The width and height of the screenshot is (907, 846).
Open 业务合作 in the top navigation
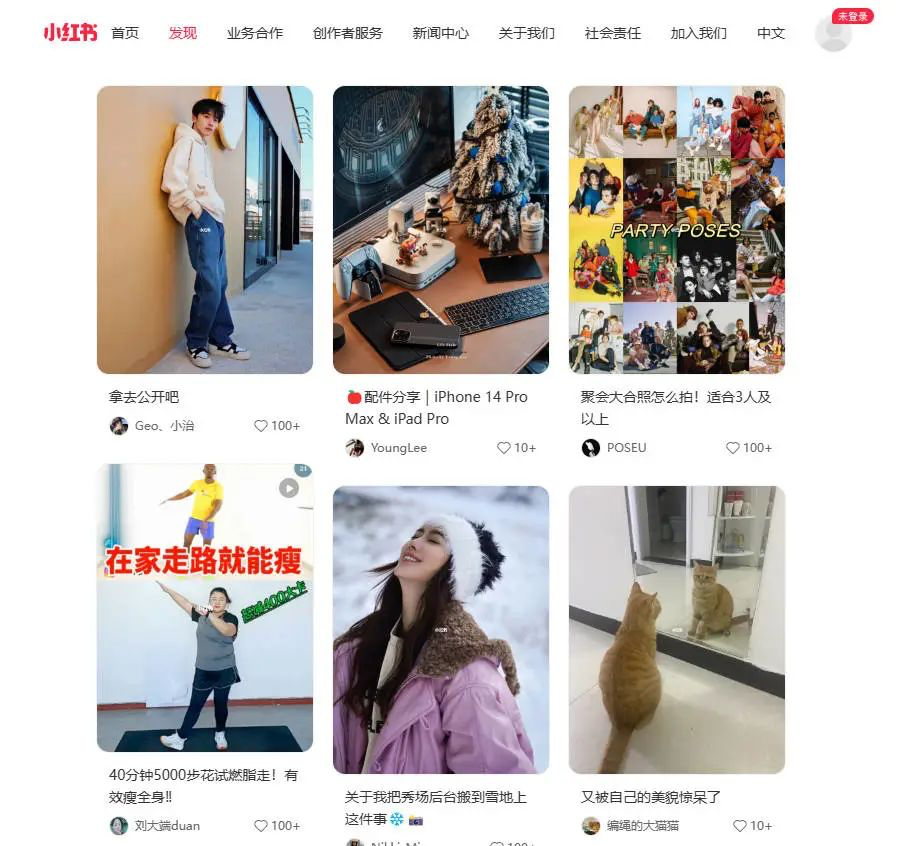[x=255, y=33]
